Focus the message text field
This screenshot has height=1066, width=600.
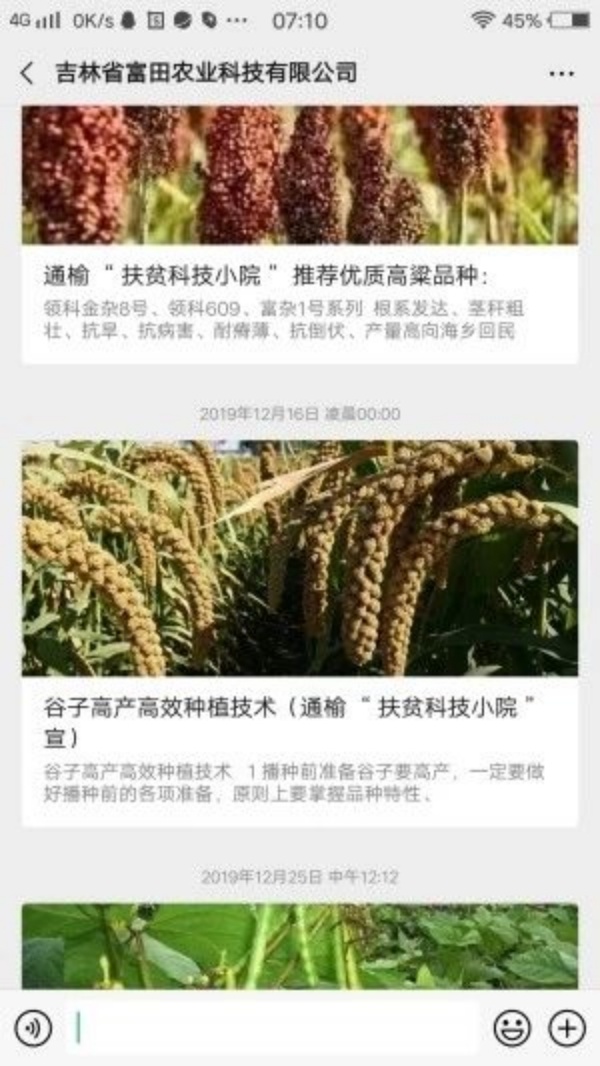tap(272, 1027)
